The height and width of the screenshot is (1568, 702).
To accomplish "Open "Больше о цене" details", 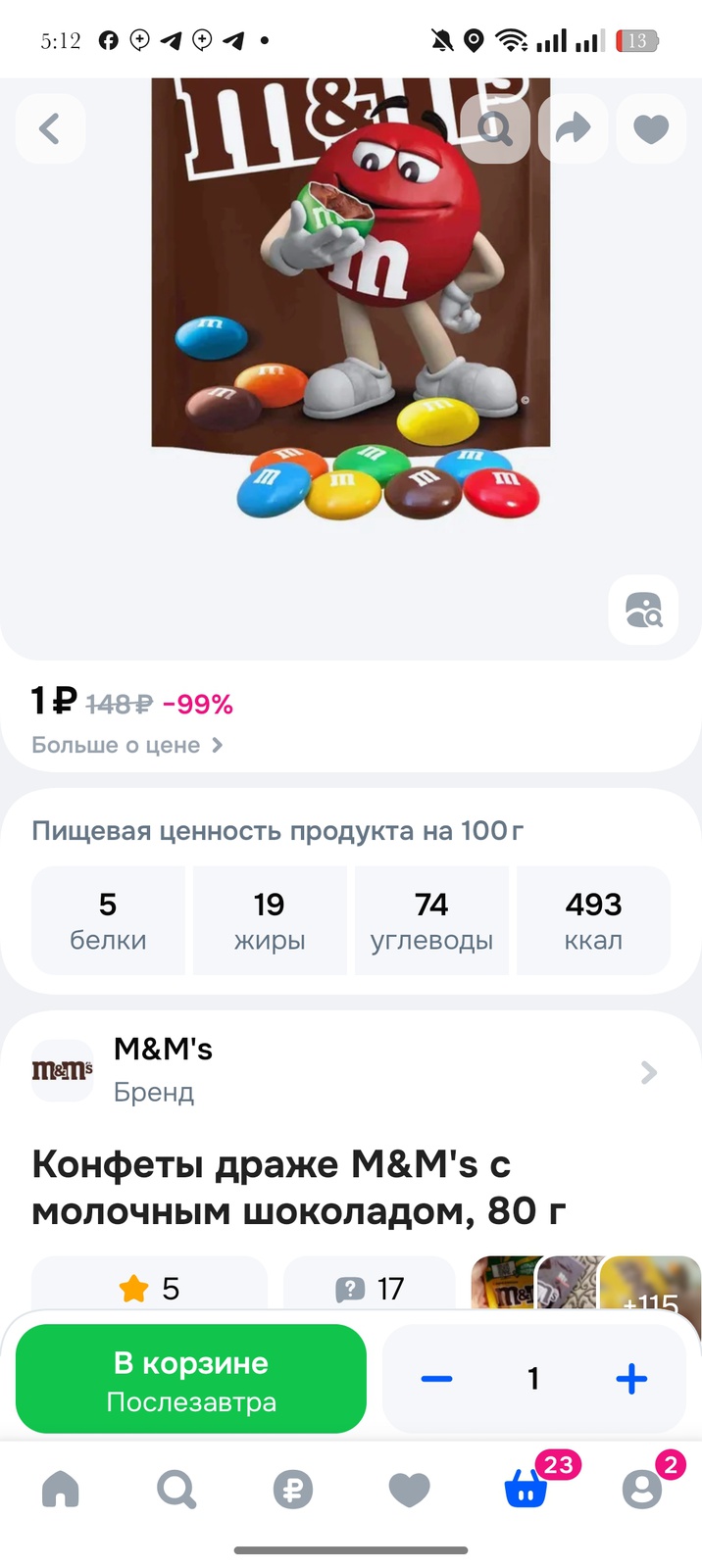I will (x=127, y=745).
